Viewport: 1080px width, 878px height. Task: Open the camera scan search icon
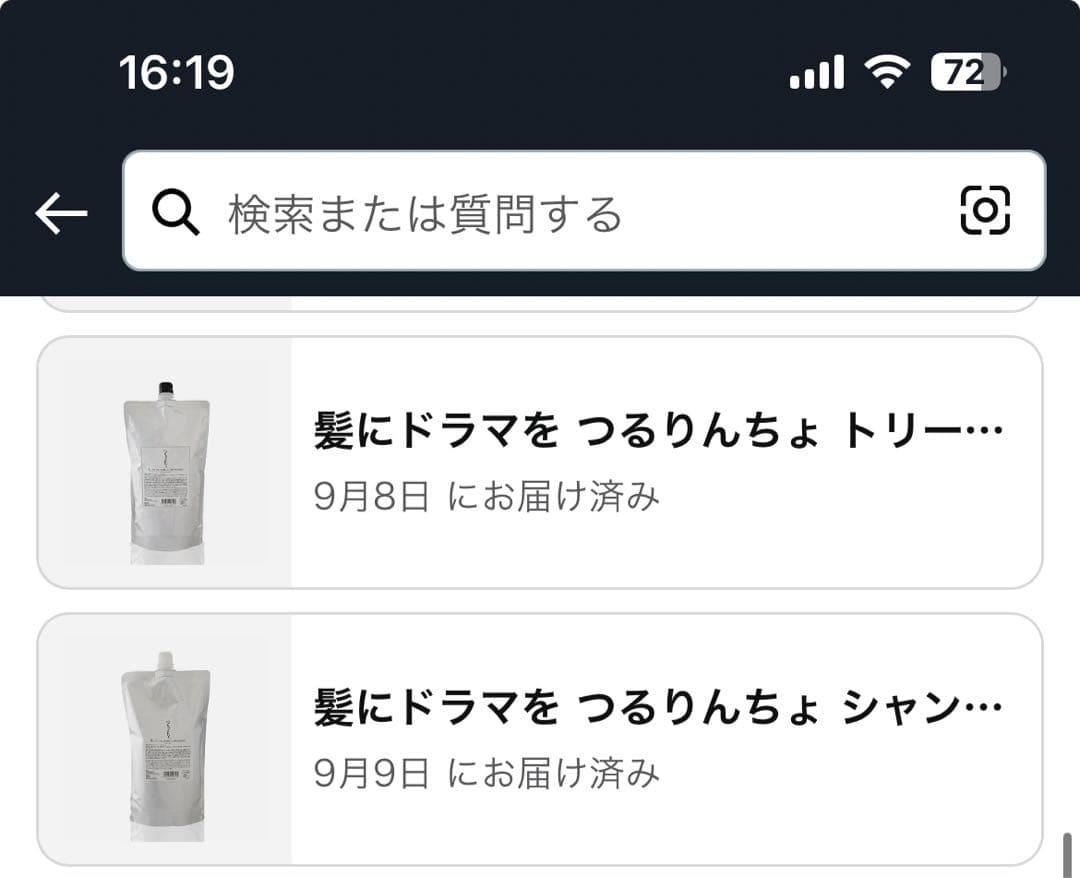pyautogui.click(x=985, y=211)
